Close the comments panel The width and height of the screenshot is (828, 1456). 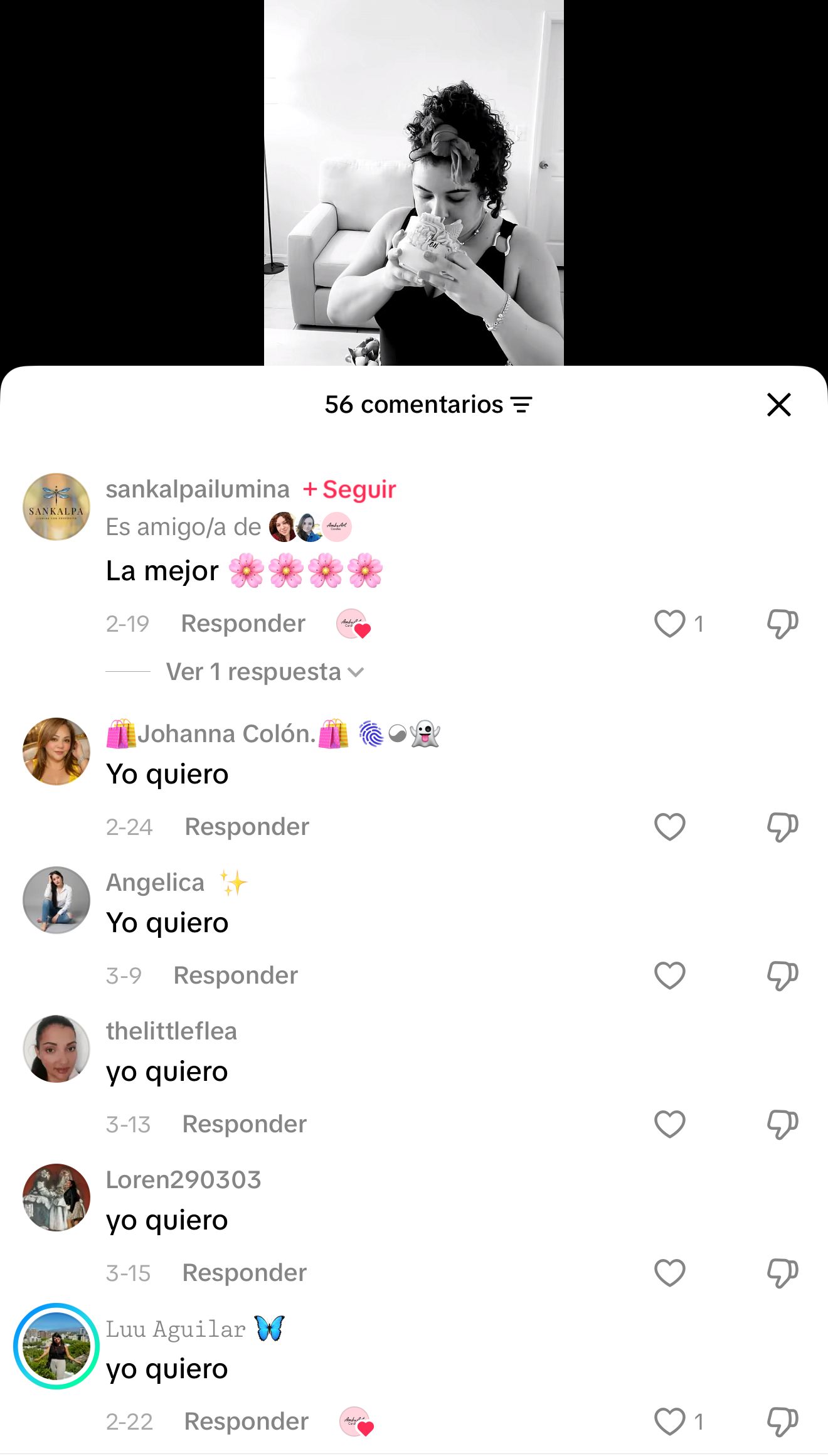[779, 405]
